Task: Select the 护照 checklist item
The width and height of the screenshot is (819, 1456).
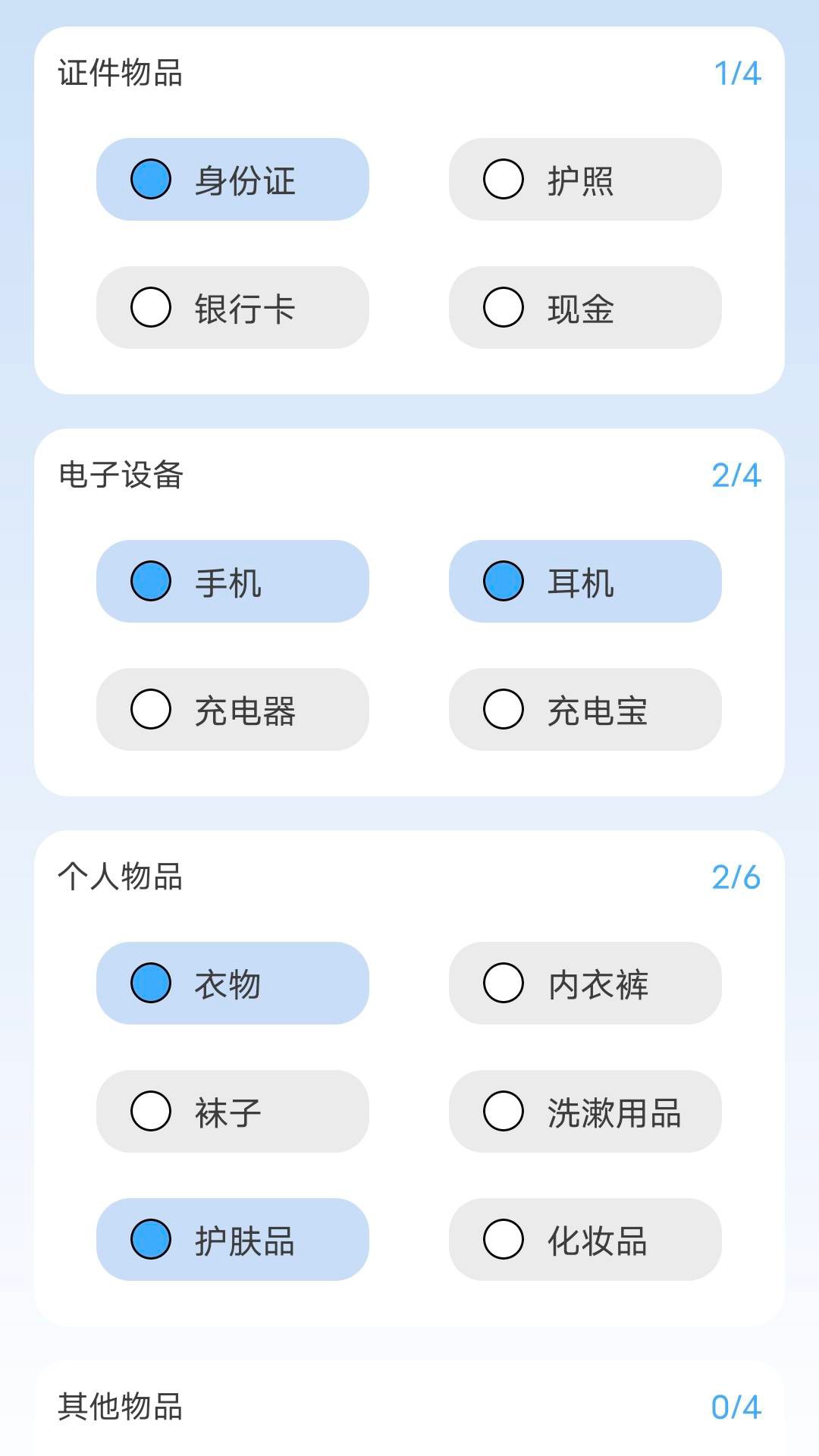Action: tap(585, 180)
